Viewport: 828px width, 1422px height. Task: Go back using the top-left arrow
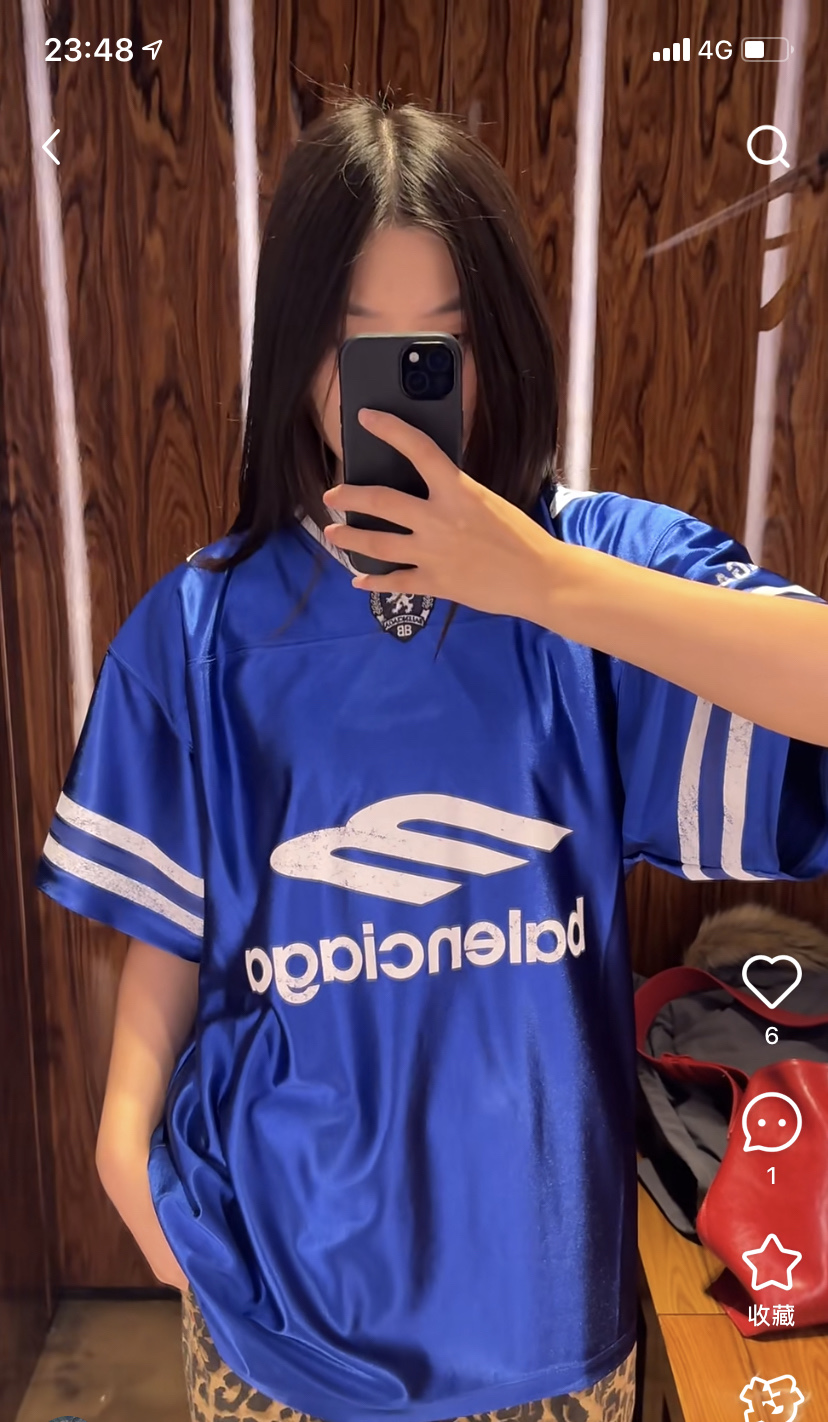pyautogui.click(x=51, y=147)
